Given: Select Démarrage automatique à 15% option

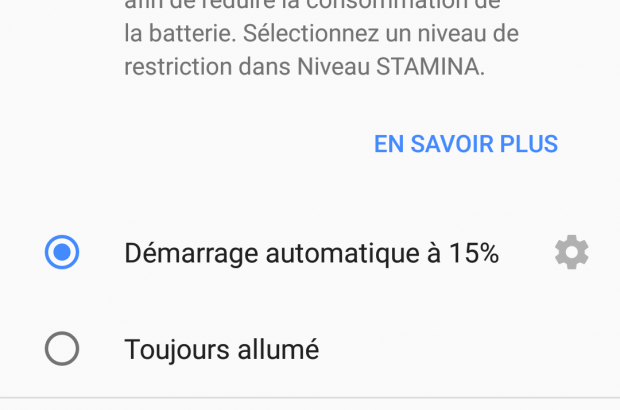Looking at the screenshot, I should tap(62, 253).
